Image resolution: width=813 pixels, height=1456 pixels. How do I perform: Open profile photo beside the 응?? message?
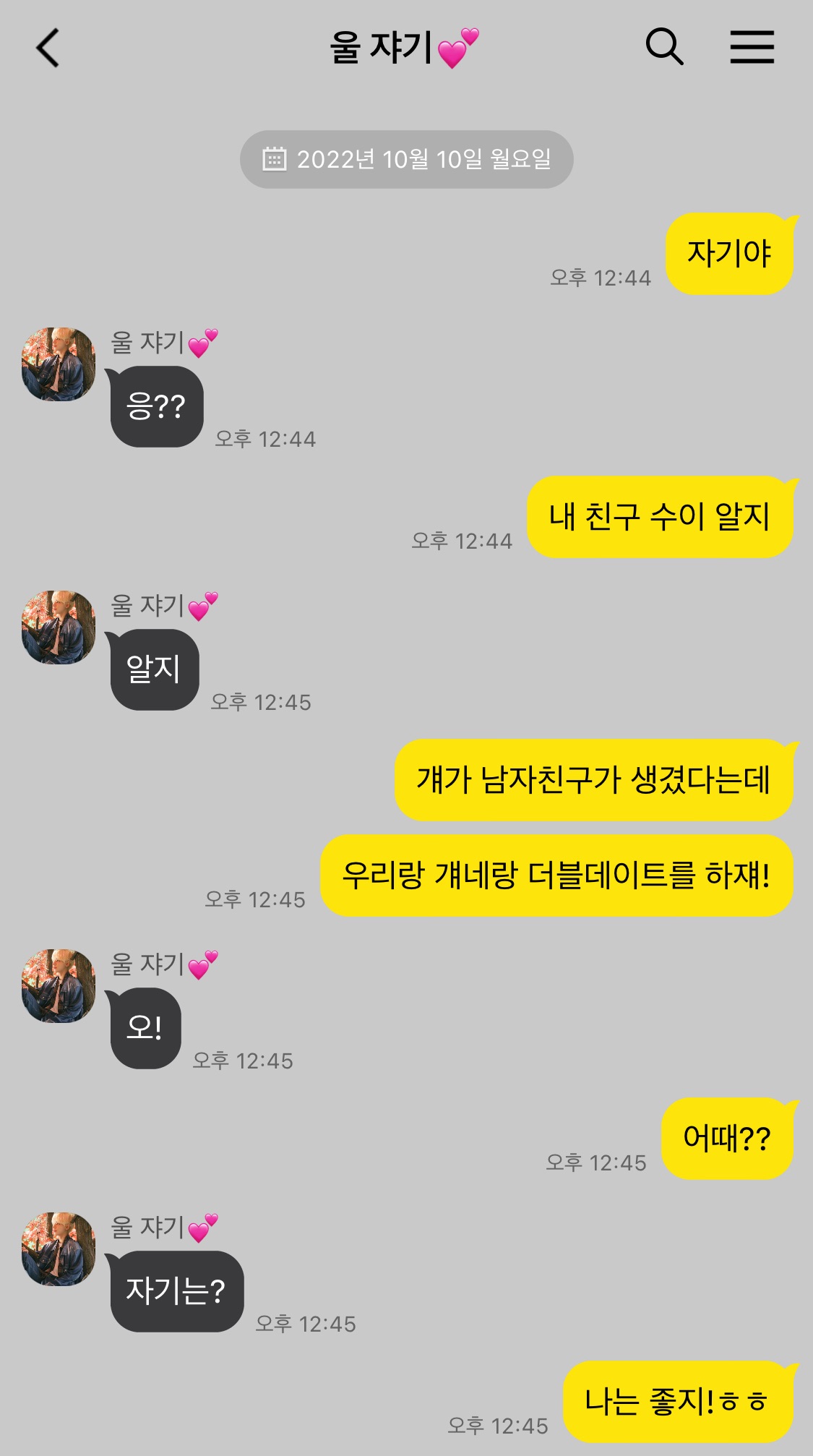pos(59,364)
